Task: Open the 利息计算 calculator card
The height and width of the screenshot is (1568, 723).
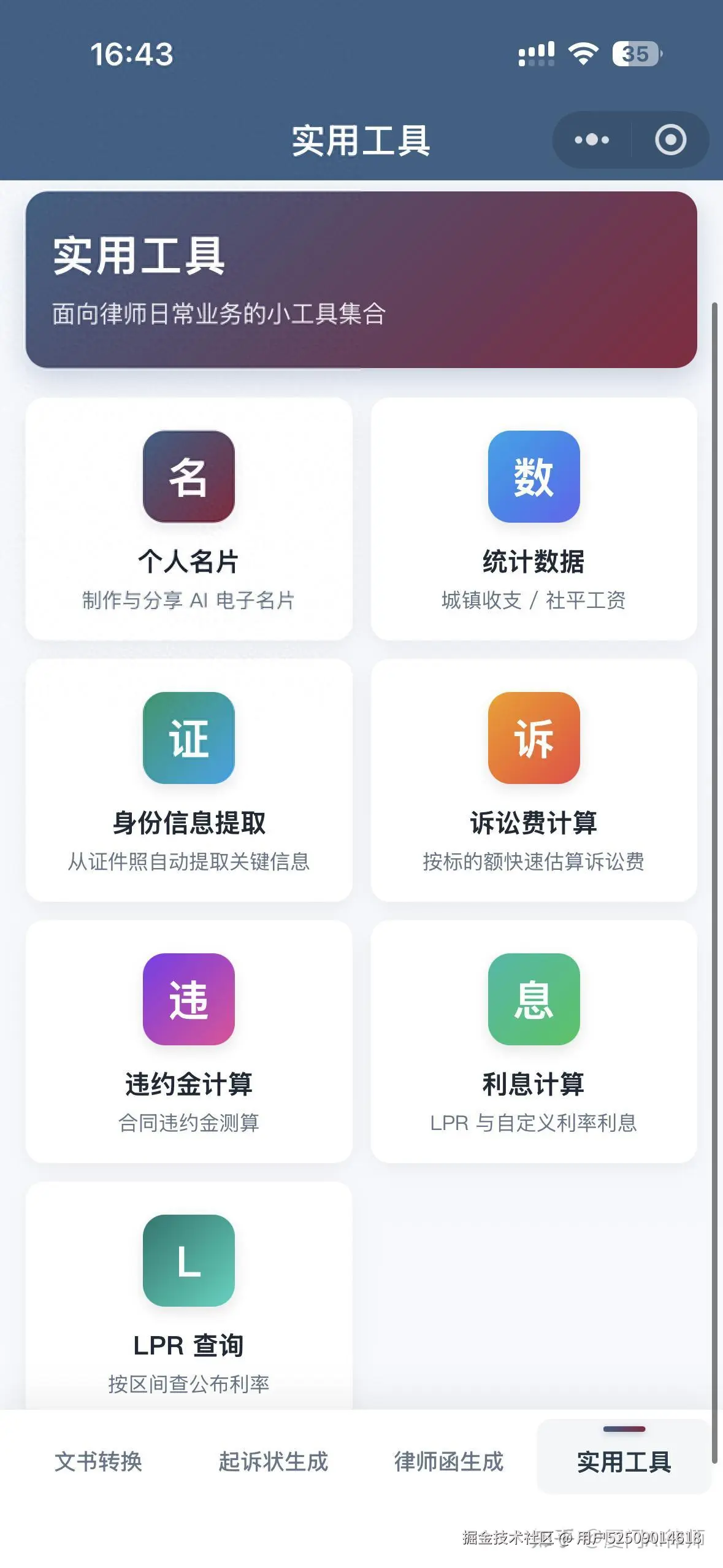Action: coord(534,1042)
